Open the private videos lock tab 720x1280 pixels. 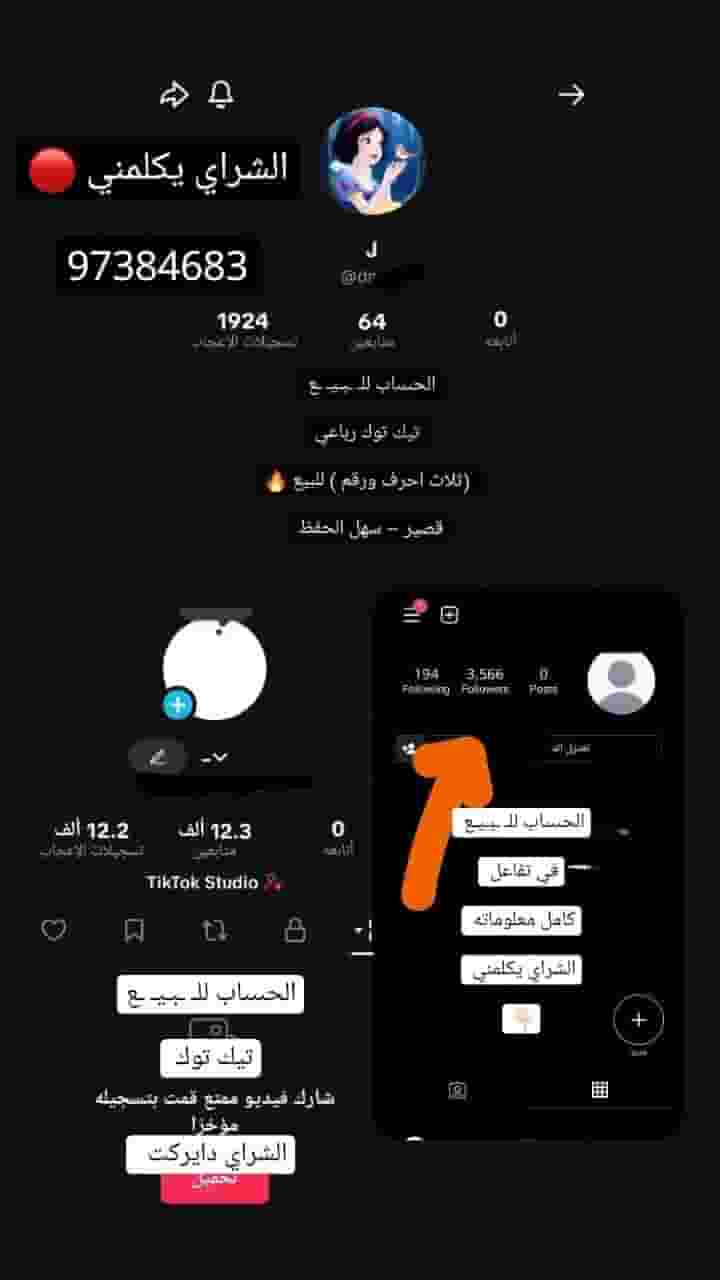pyautogui.click(x=292, y=931)
